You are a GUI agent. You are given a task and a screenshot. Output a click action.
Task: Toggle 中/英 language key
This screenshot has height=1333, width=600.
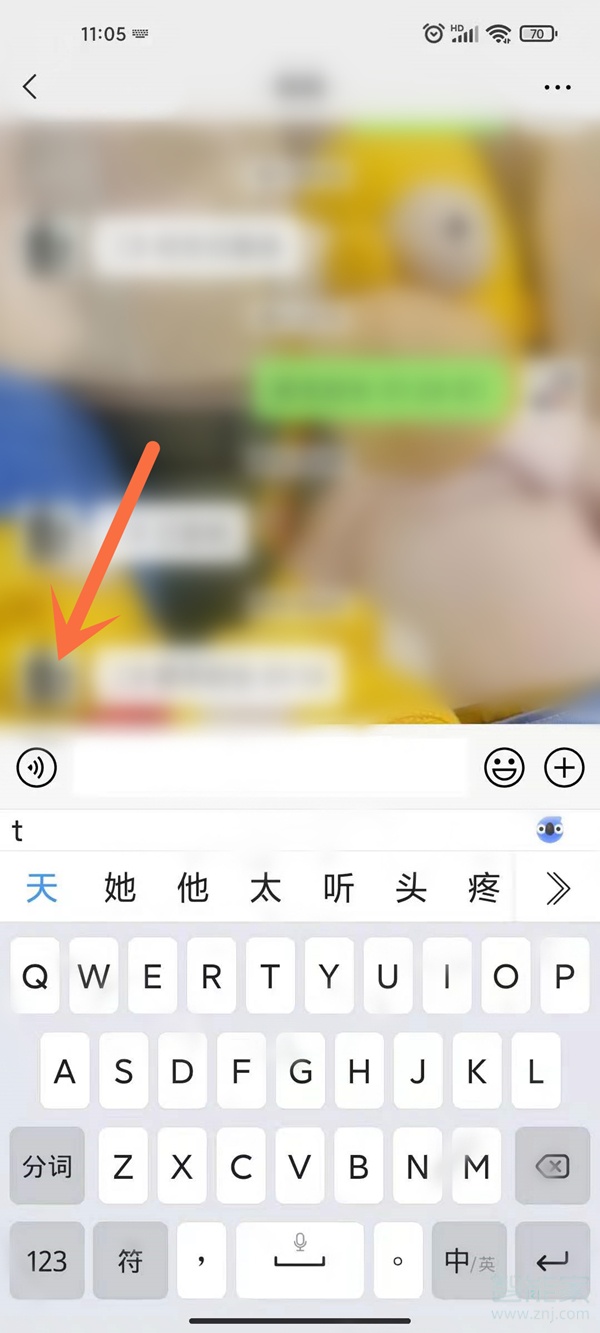point(469,1260)
